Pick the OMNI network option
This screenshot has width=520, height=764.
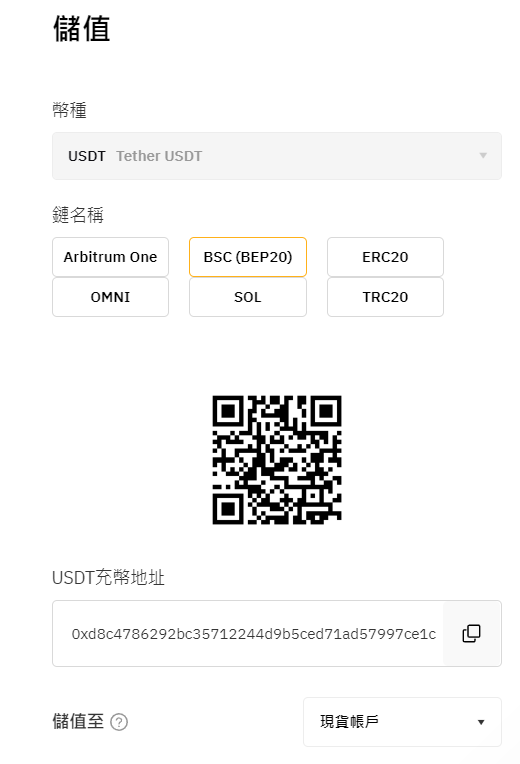pos(111,297)
